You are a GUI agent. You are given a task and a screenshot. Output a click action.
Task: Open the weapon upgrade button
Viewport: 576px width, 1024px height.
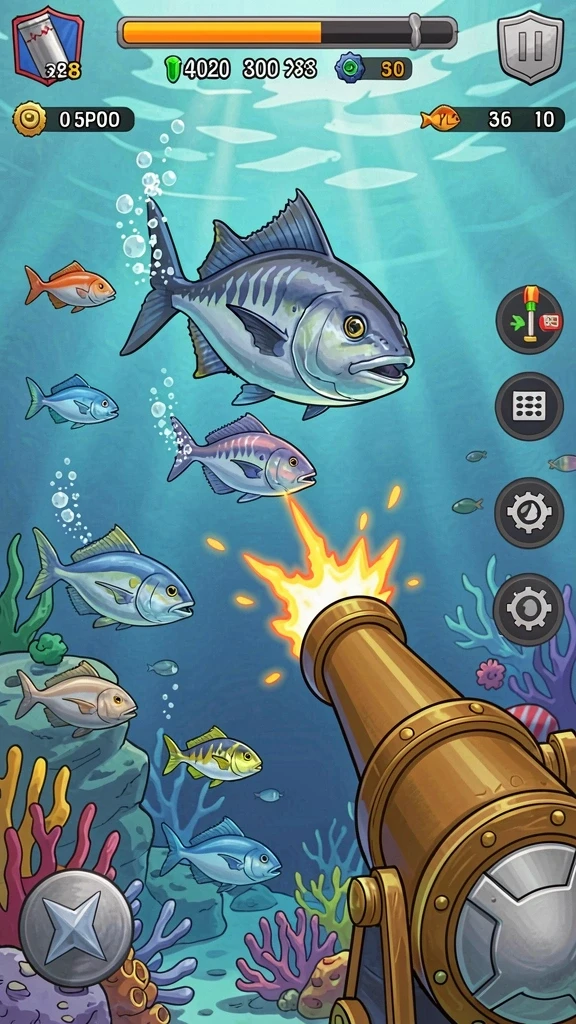coord(529,320)
